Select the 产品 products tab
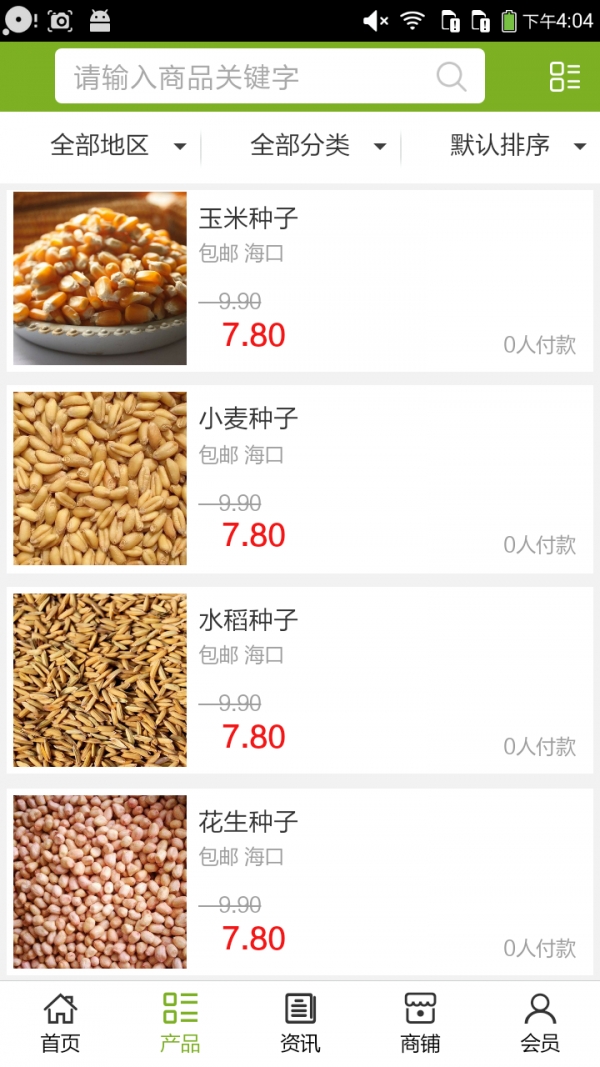 point(180,1023)
